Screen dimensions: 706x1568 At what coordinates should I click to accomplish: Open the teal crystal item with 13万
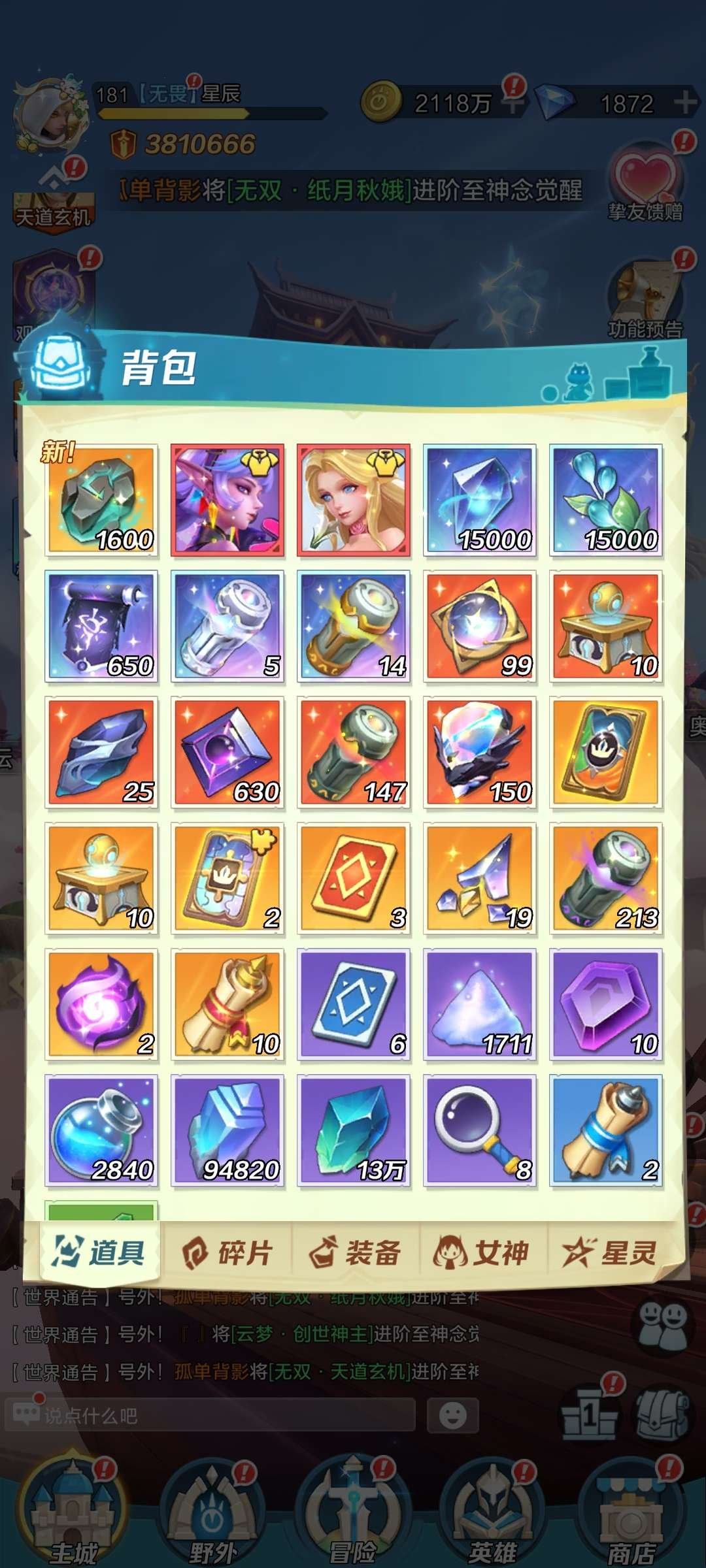click(x=354, y=1130)
